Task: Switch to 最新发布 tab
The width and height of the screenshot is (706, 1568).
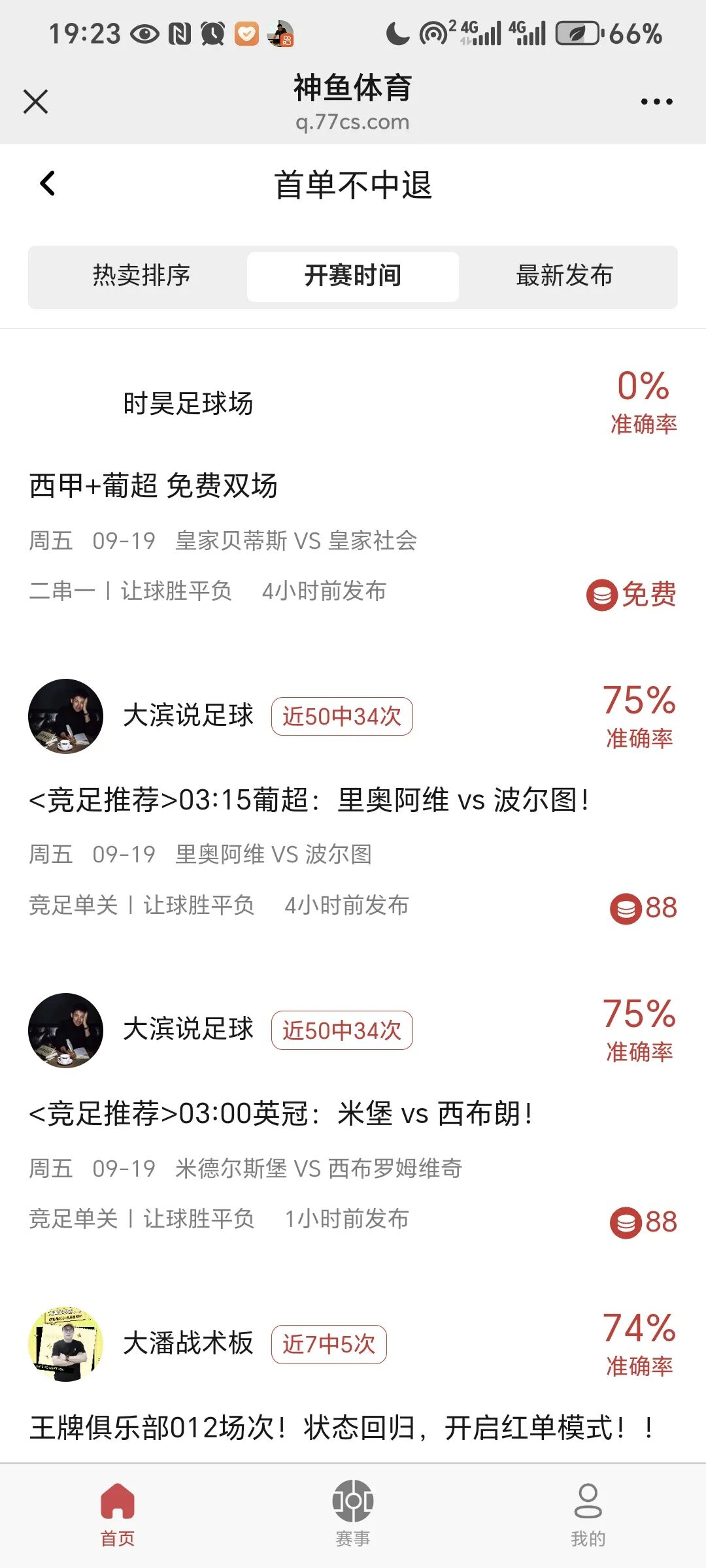Action: tap(564, 276)
